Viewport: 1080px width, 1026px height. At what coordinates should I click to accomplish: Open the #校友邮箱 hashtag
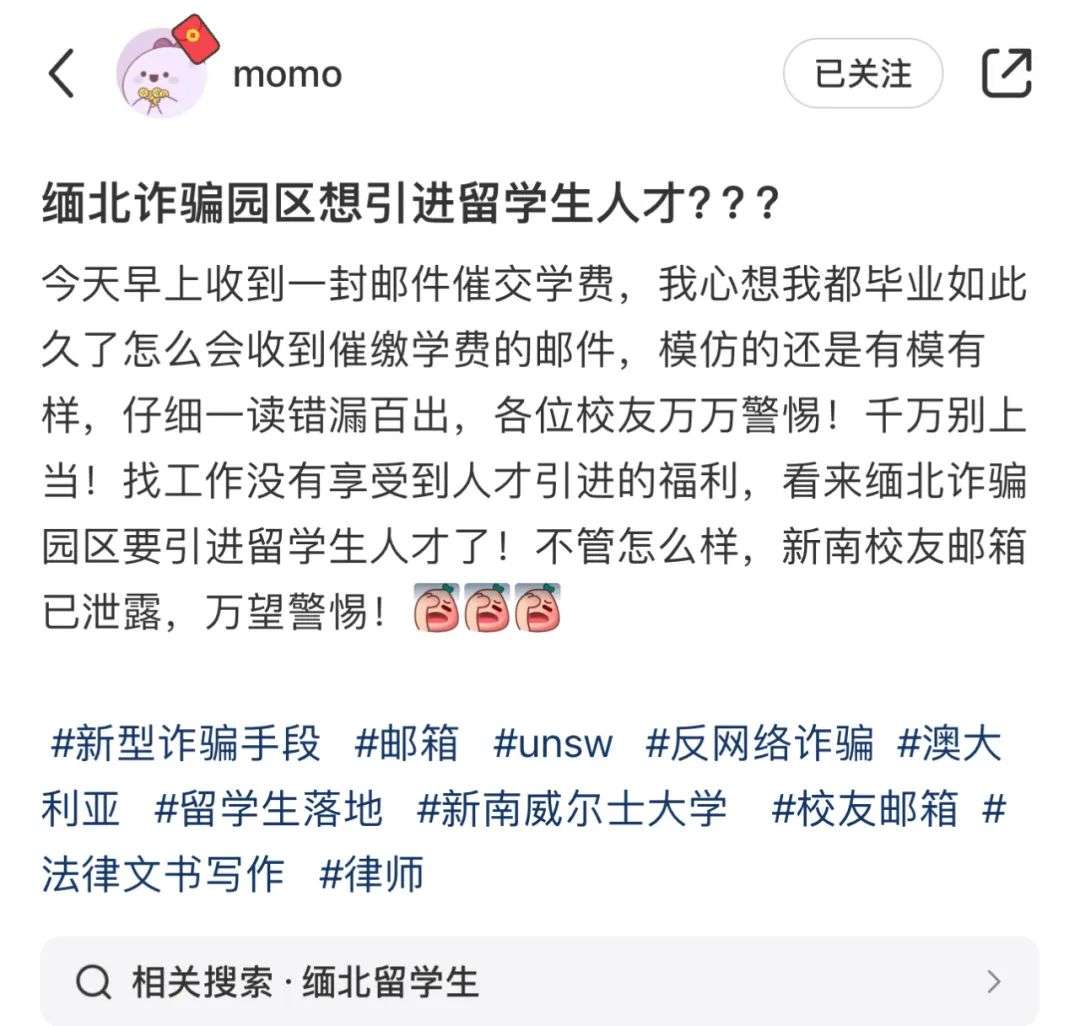pos(864,809)
